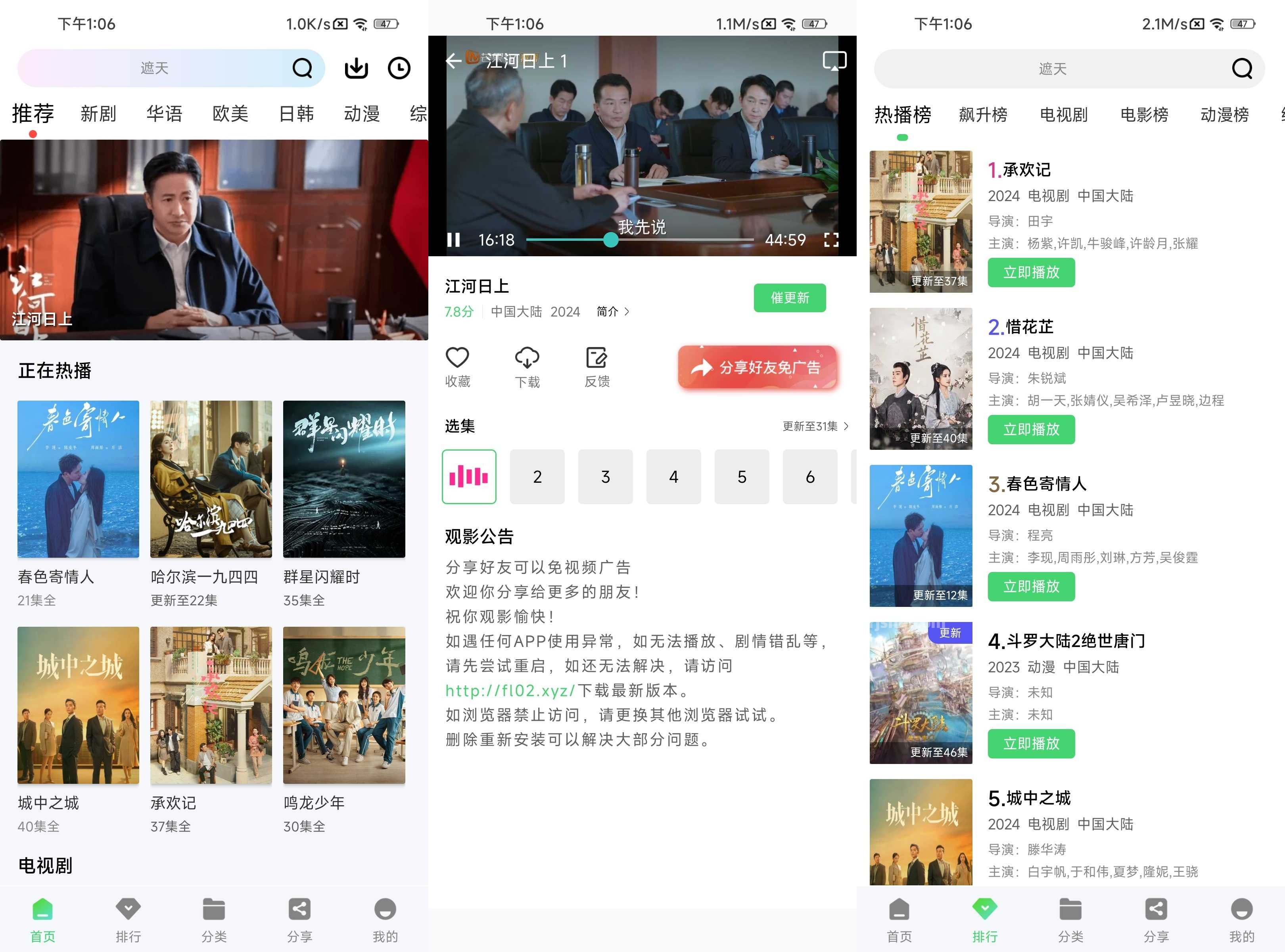Tap the 催更新 button
This screenshot has height=952, width=1285.
789,298
